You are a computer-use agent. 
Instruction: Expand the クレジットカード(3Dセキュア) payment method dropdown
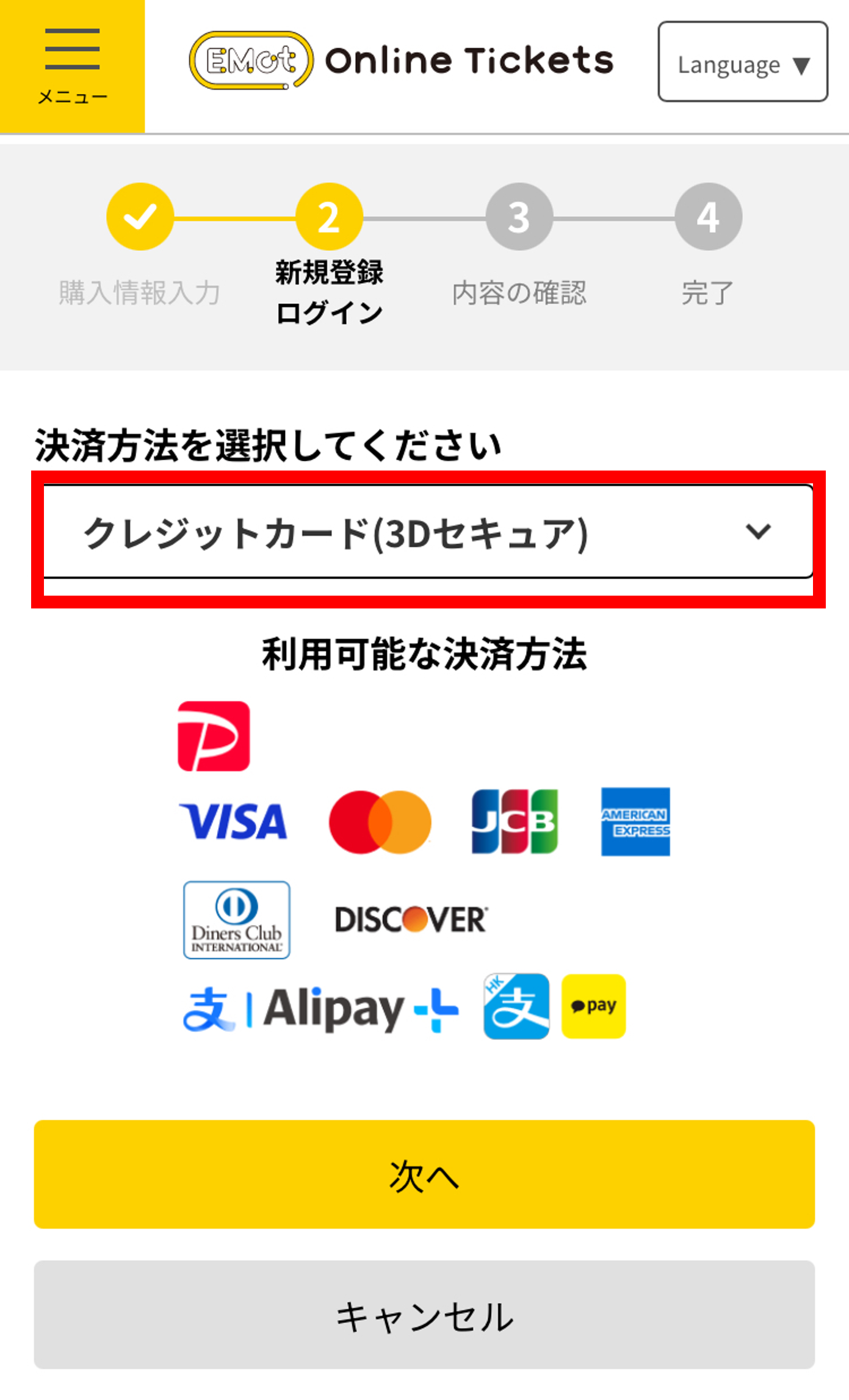[427, 532]
